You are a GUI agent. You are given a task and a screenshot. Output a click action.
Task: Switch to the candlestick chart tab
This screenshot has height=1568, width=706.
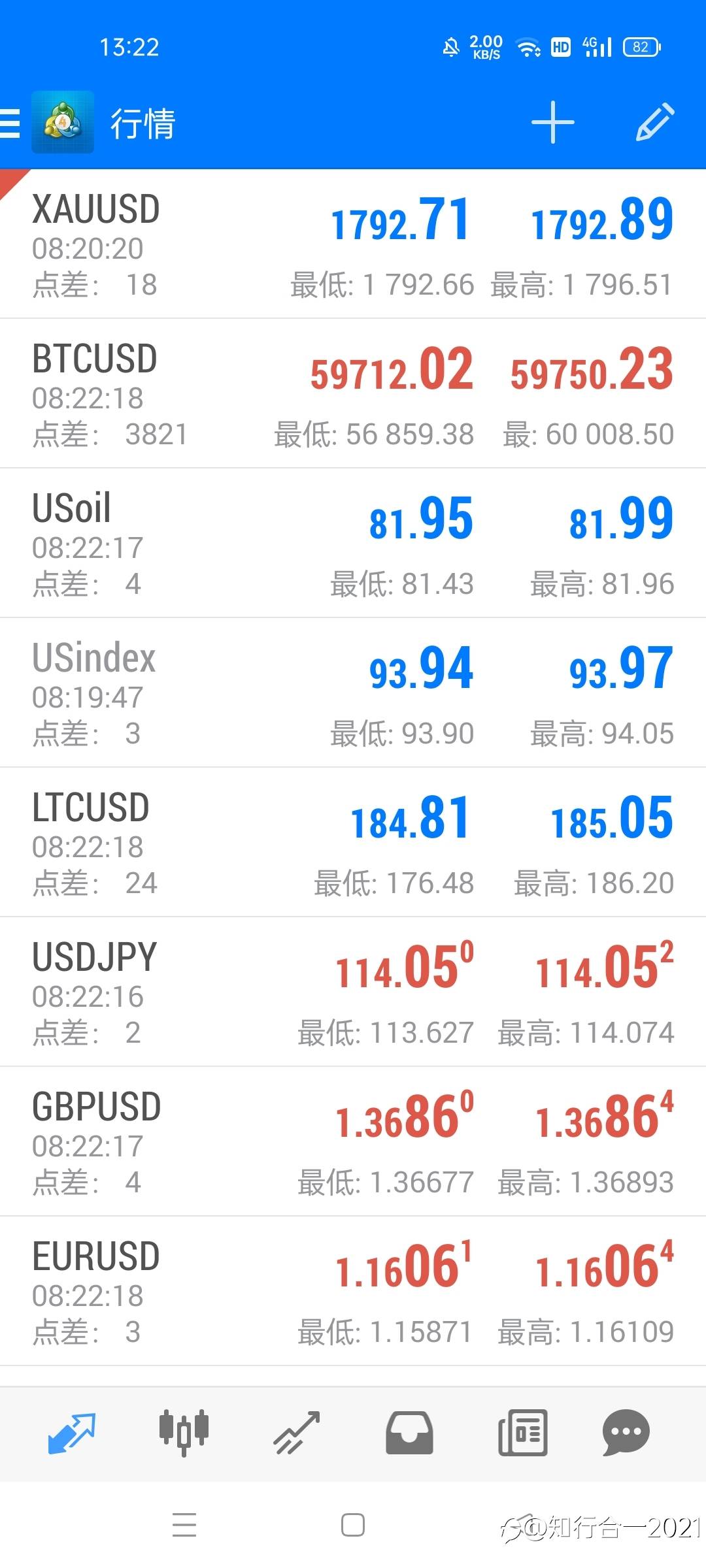tap(184, 1433)
